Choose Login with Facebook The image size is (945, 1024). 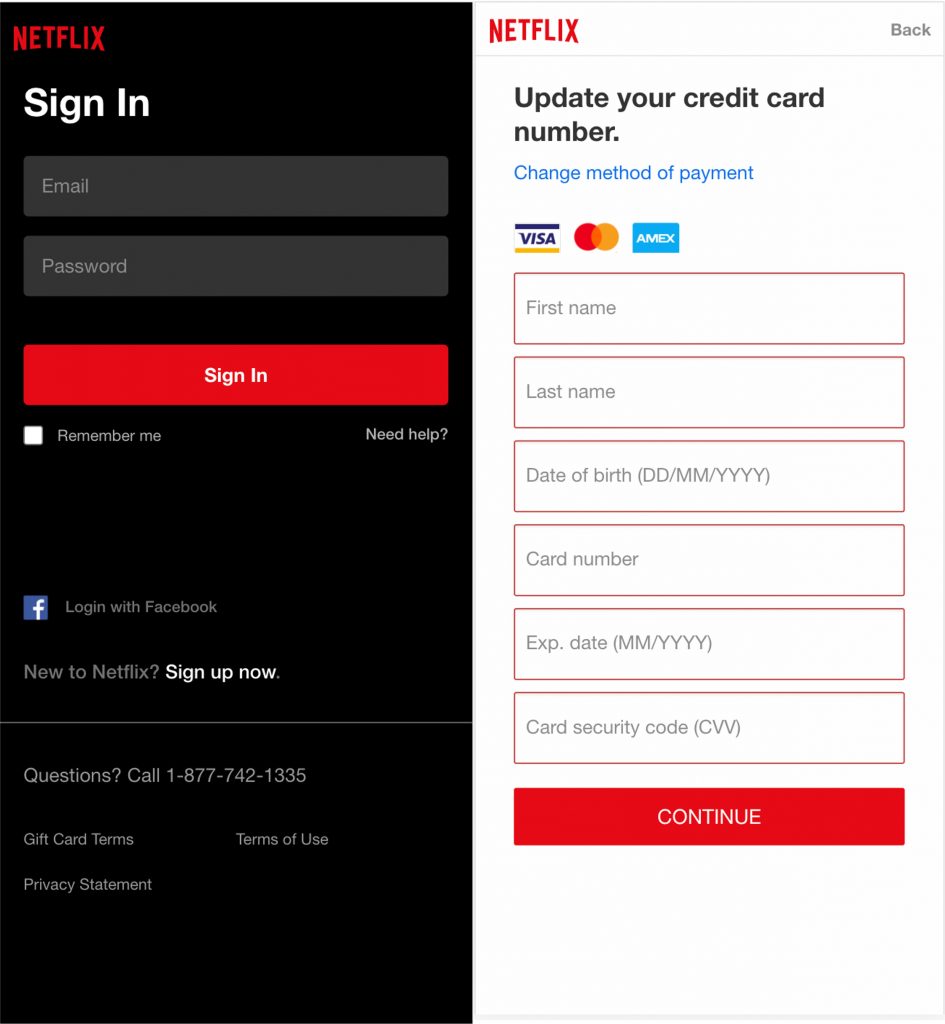[x=140, y=607]
